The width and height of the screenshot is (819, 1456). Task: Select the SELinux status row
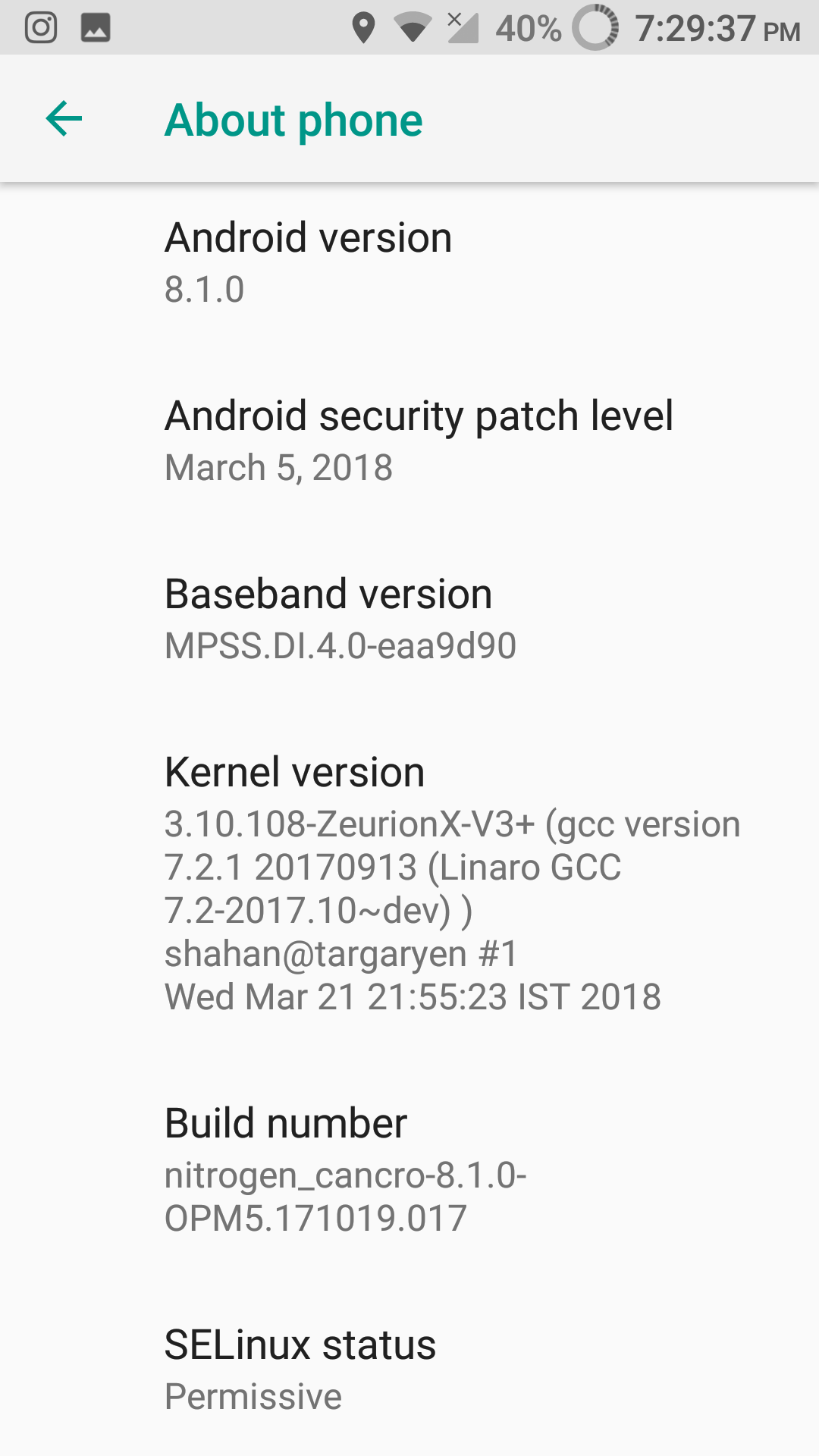(x=409, y=1369)
